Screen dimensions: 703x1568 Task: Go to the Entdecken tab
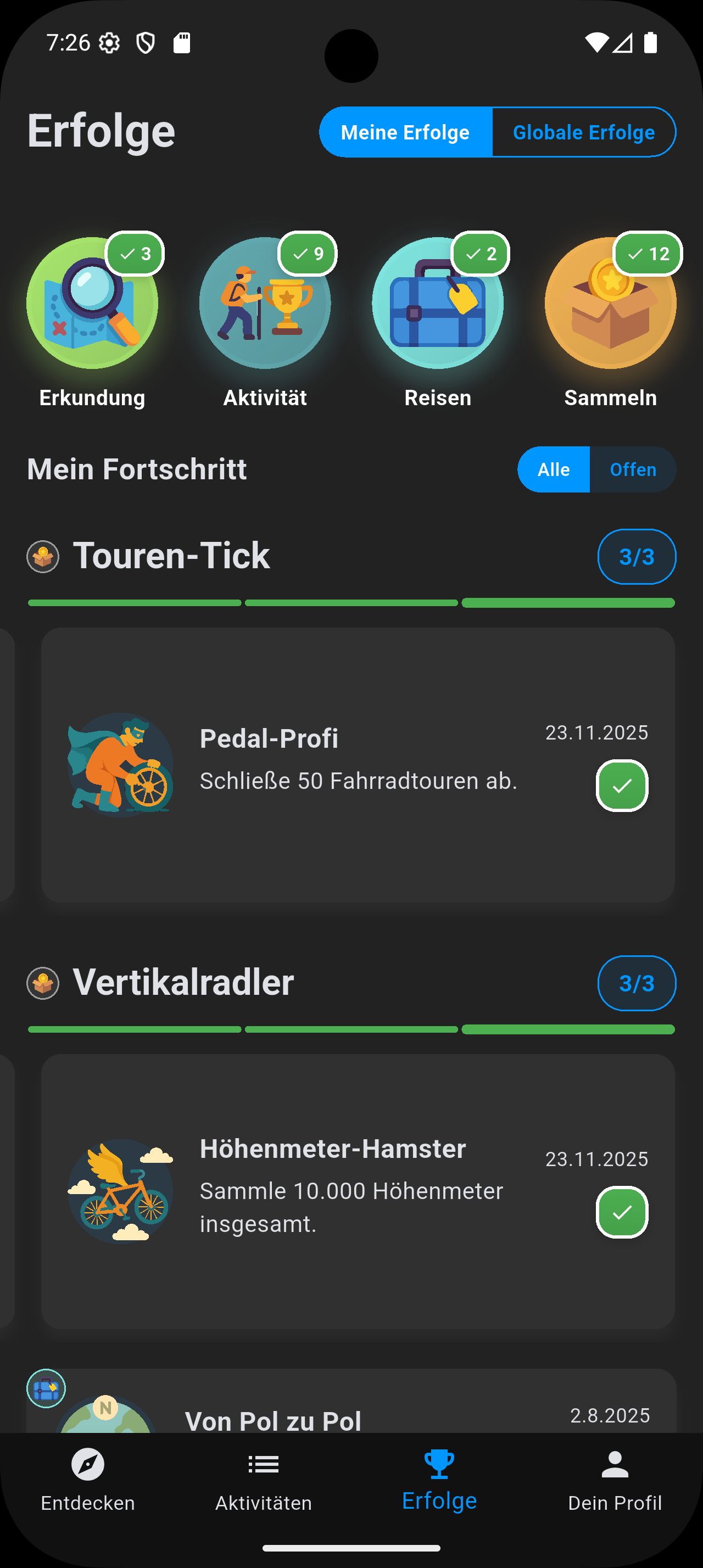pos(88,1479)
